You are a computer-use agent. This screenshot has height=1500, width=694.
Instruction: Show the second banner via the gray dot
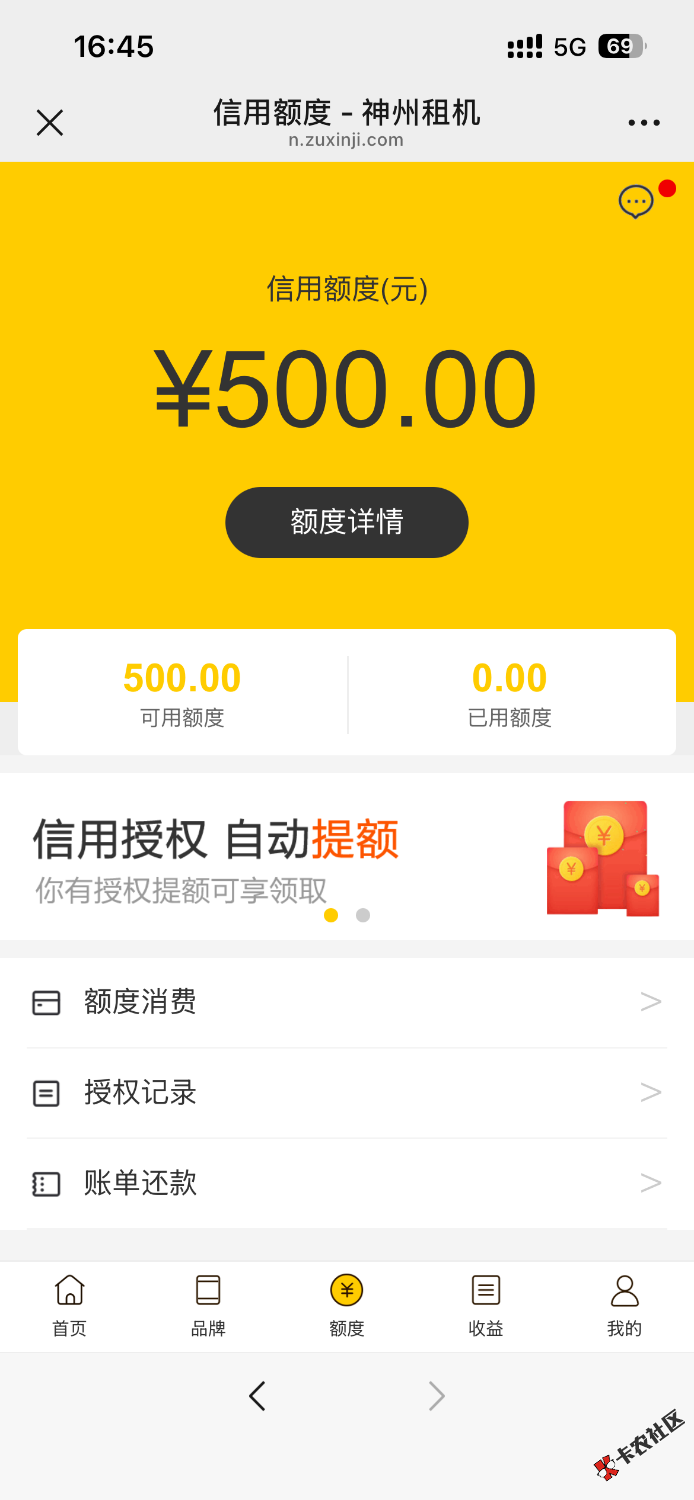click(x=363, y=915)
